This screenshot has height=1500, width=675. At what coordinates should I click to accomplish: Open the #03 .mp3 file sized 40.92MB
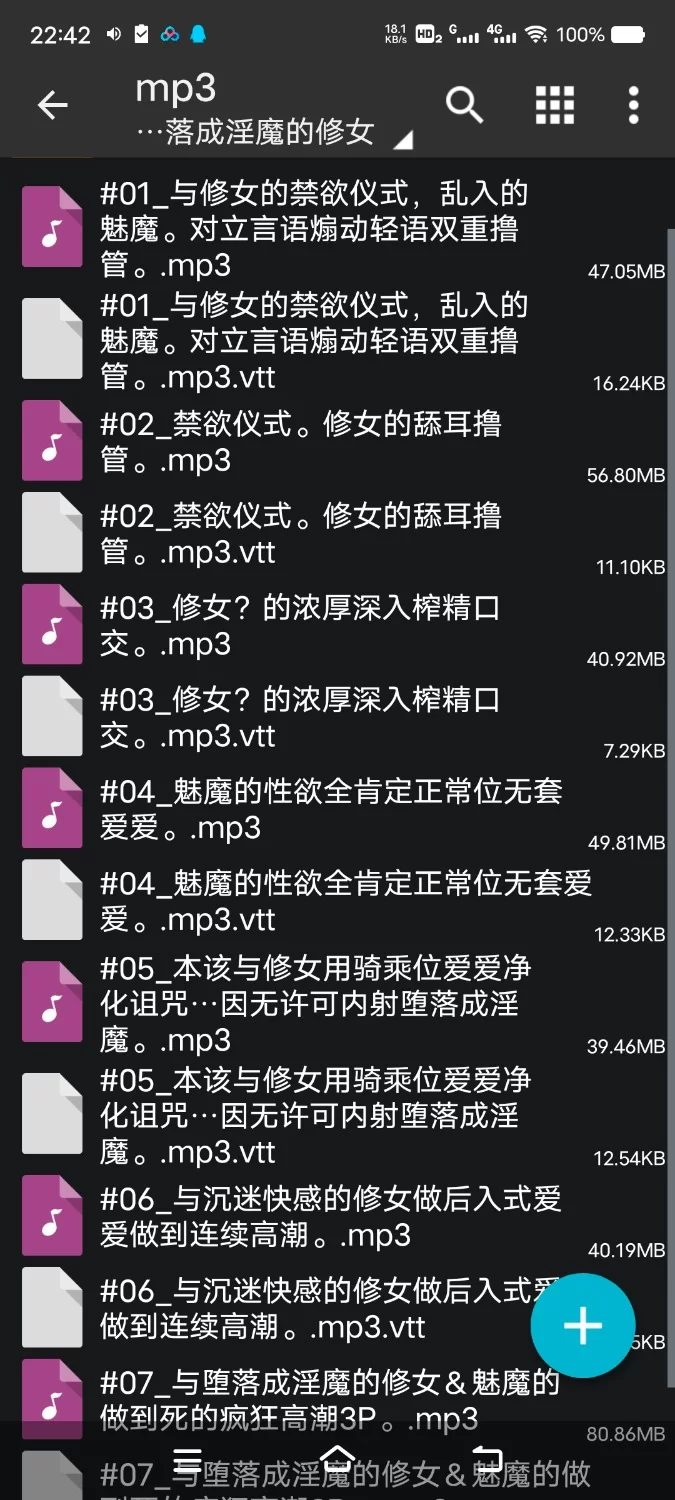point(300,627)
